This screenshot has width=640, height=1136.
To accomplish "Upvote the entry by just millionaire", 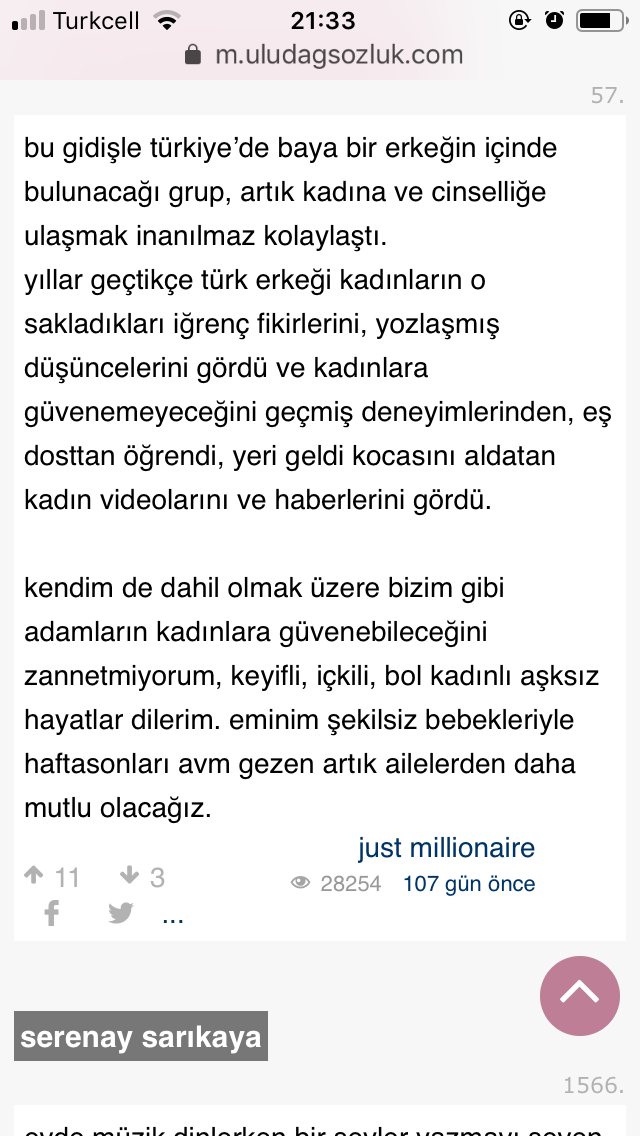I will (x=35, y=877).
